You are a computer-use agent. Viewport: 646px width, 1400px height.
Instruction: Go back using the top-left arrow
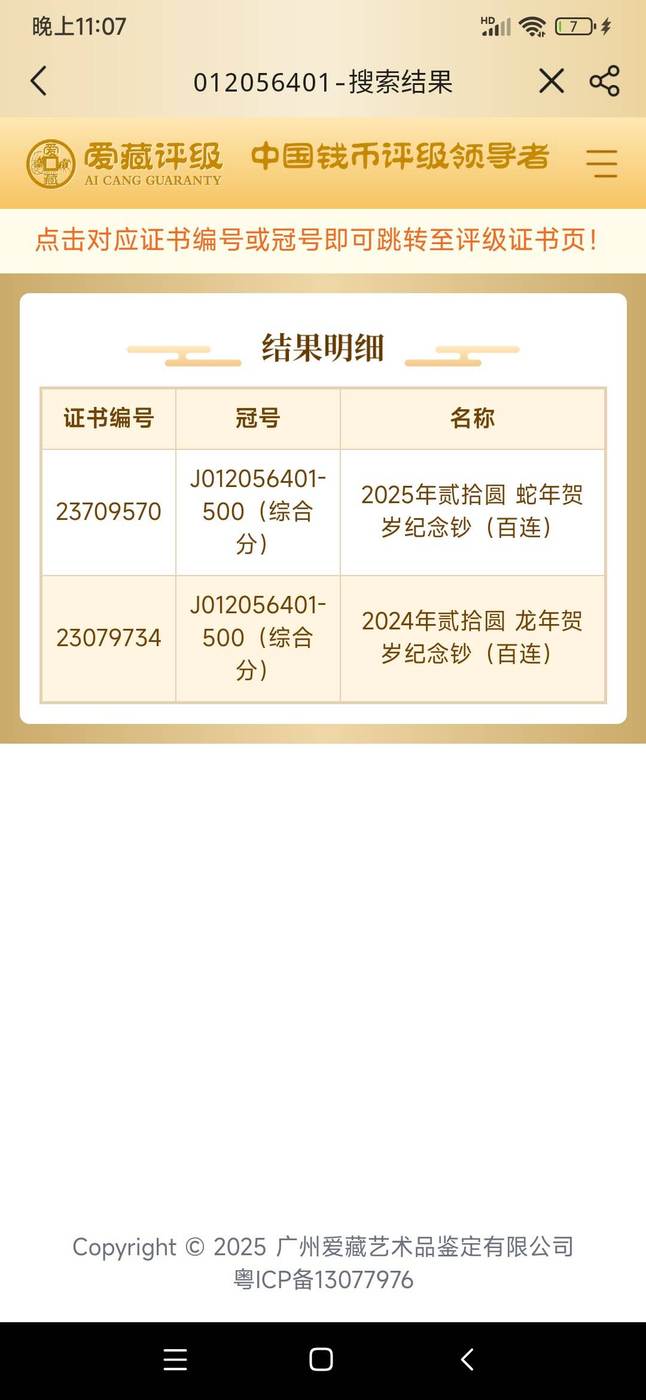point(38,81)
